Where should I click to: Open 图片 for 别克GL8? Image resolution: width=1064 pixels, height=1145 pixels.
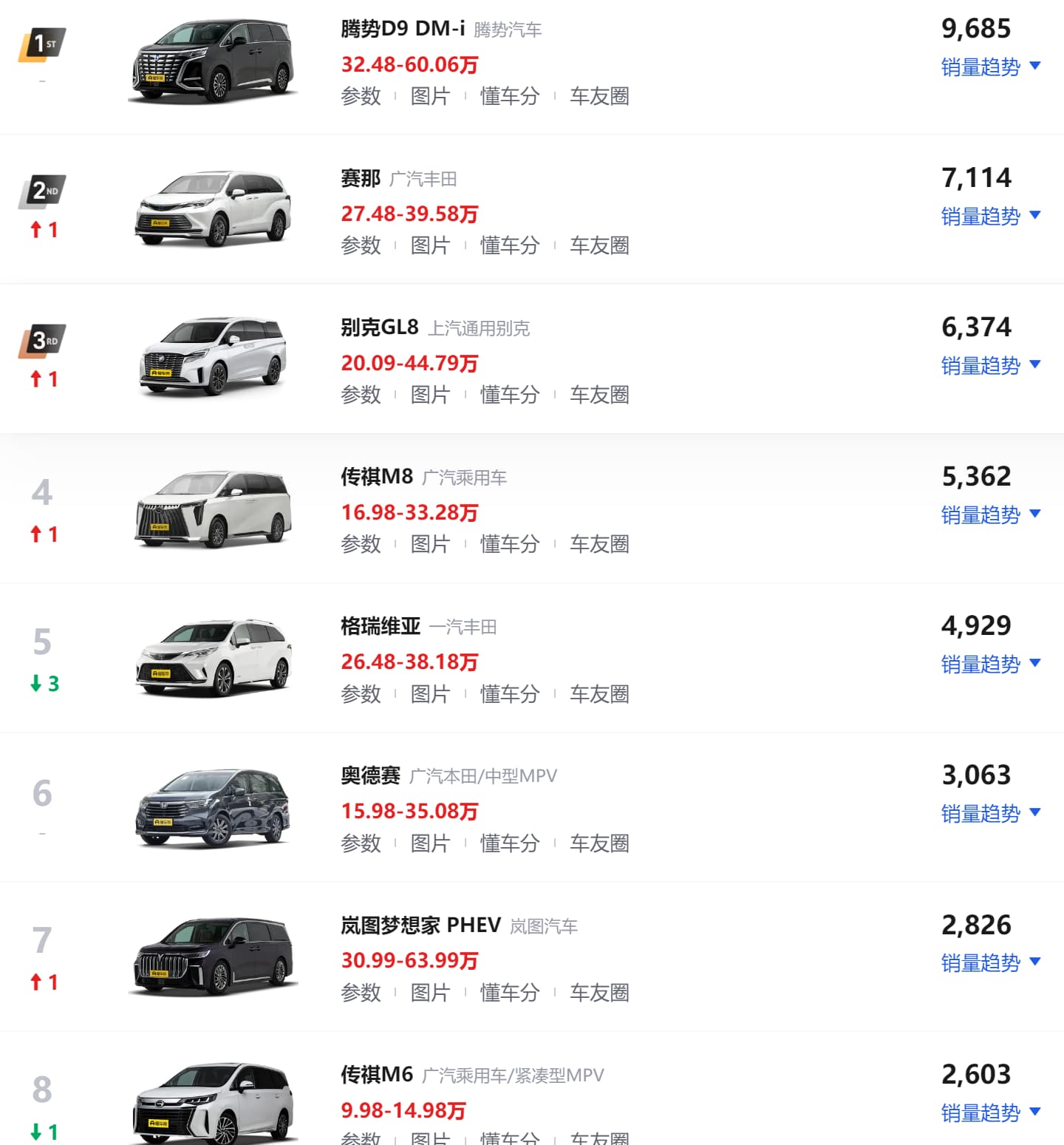click(430, 395)
